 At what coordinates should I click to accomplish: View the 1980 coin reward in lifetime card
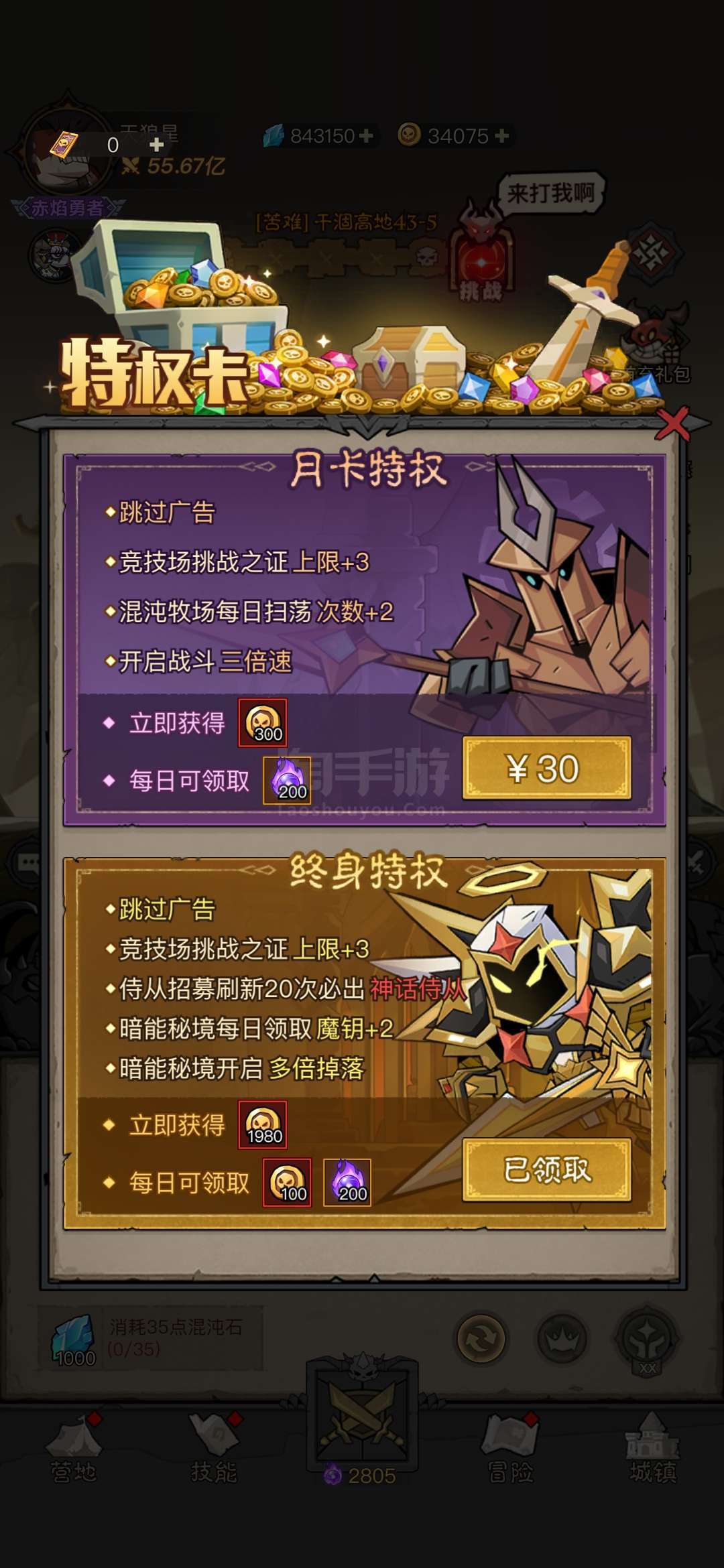click(263, 1125)
